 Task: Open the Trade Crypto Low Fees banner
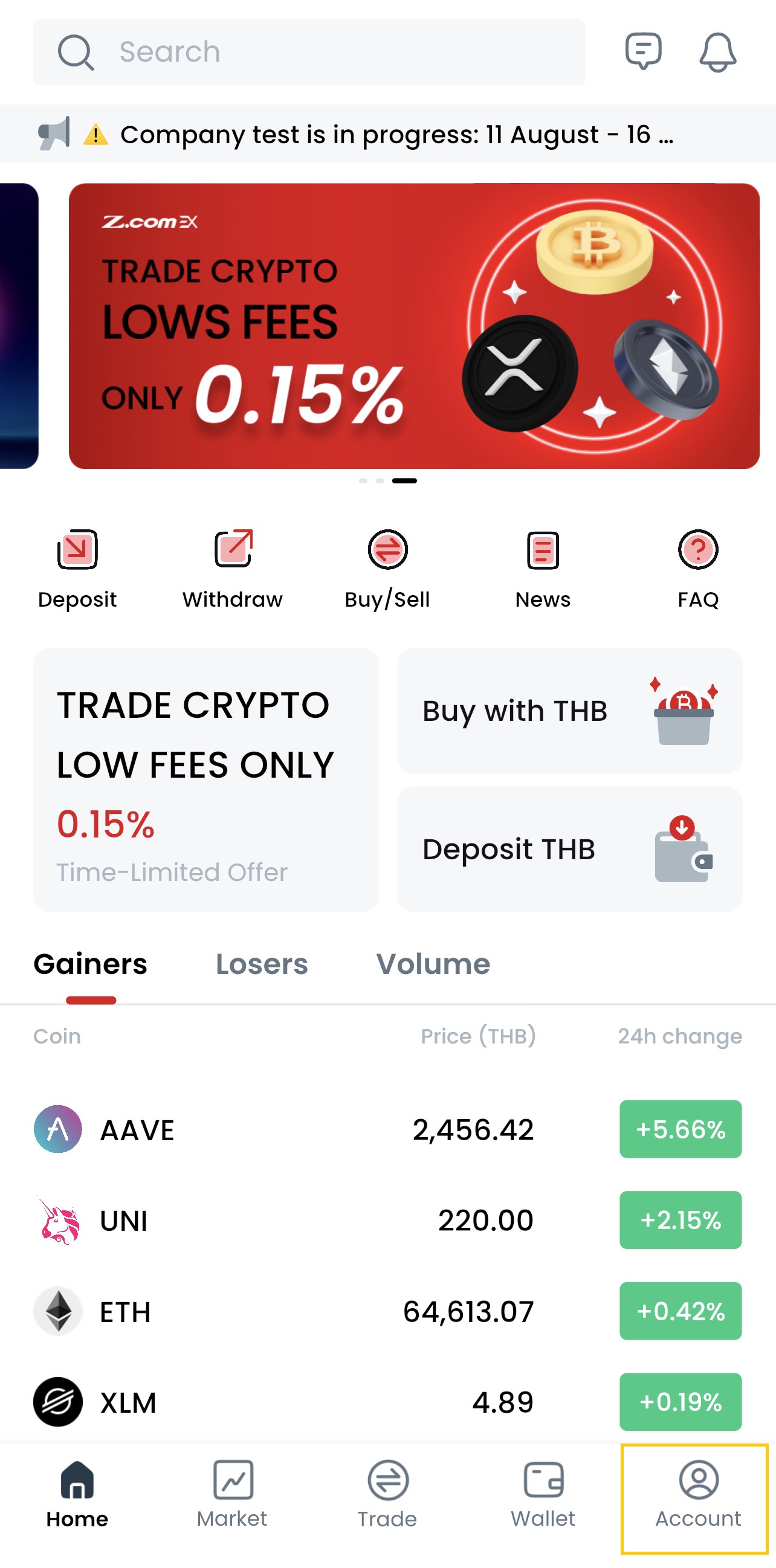414,326
